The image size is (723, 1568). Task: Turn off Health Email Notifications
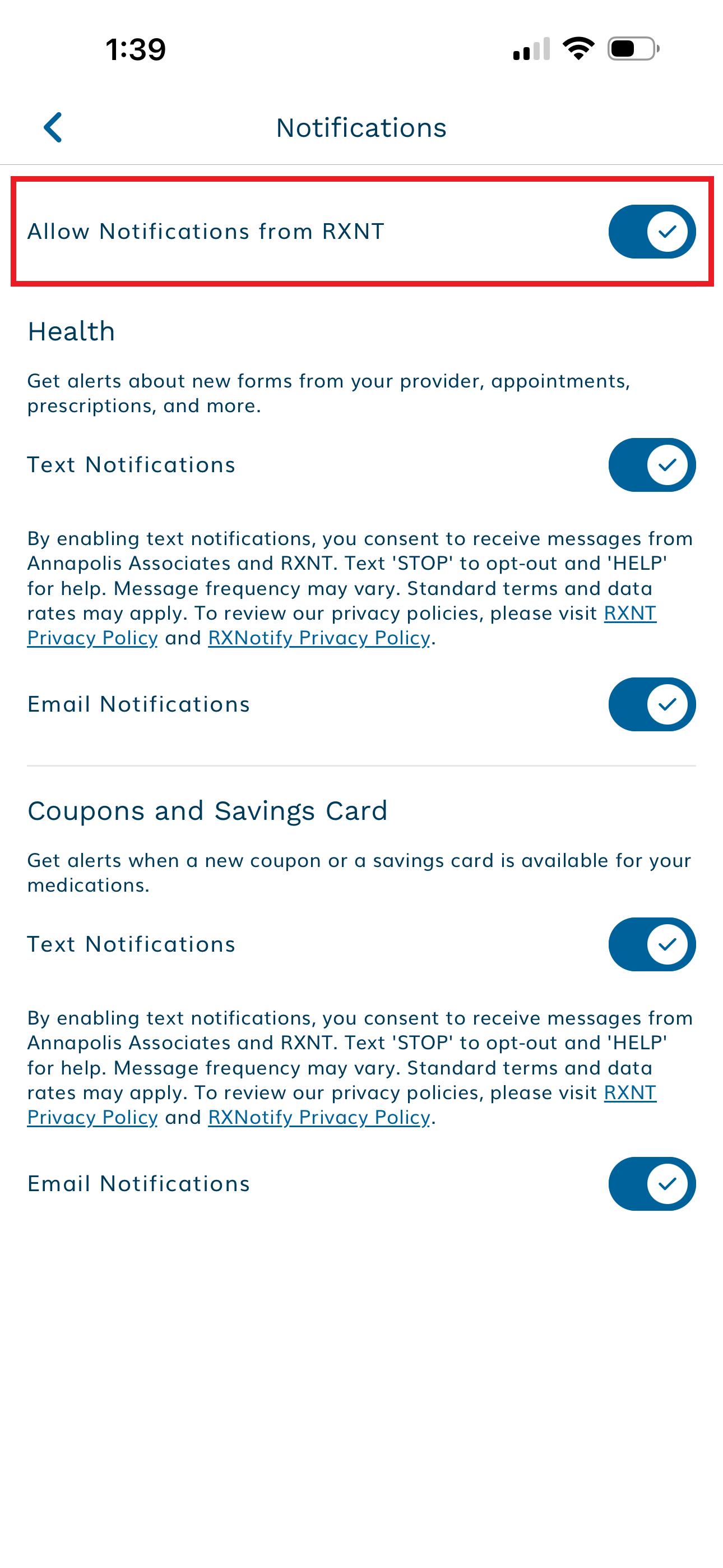tap(651, 704)
